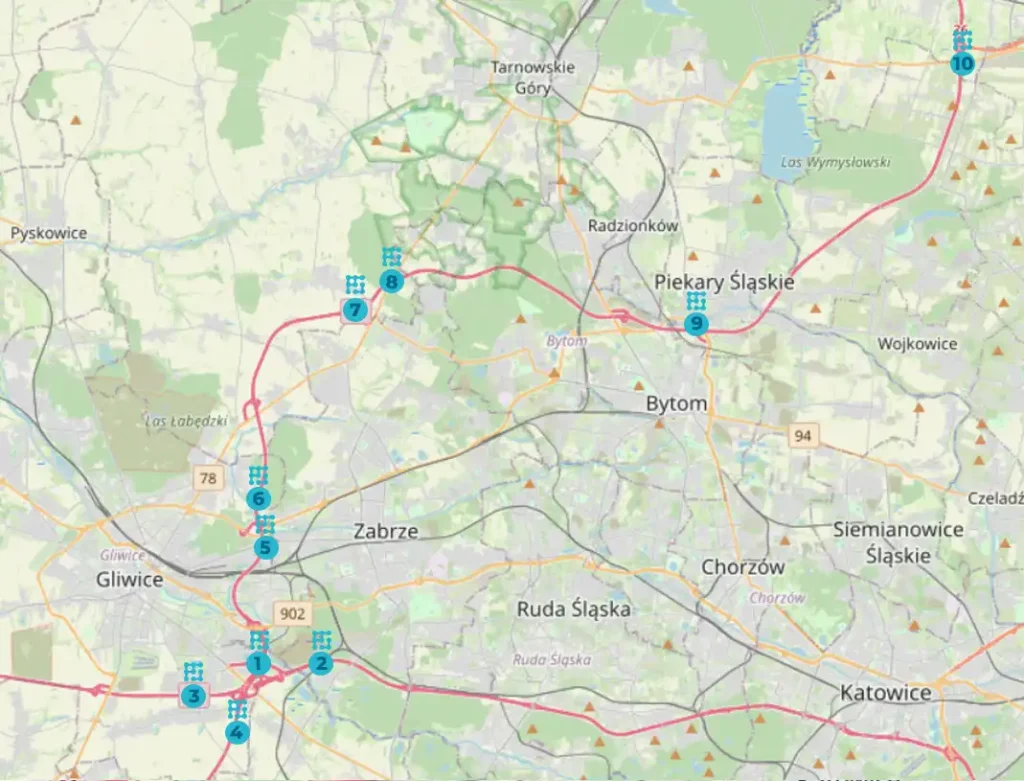The height and width of the screenshot is (781, 1024).
Task: Open marker 5 near Zabrze
Action: pos(265,547)
